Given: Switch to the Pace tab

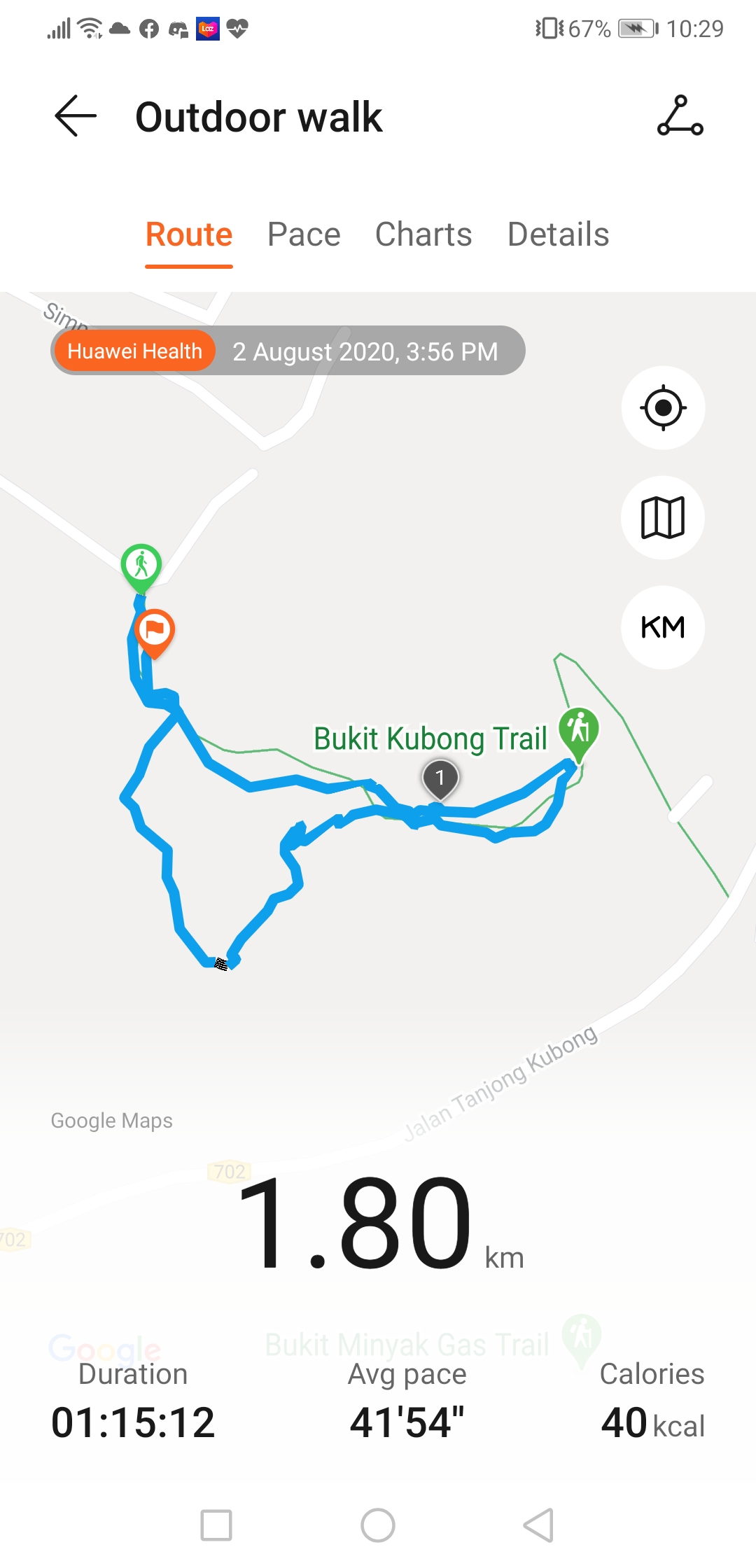Looking at the screenshot, I should click(x=304, y=234).
